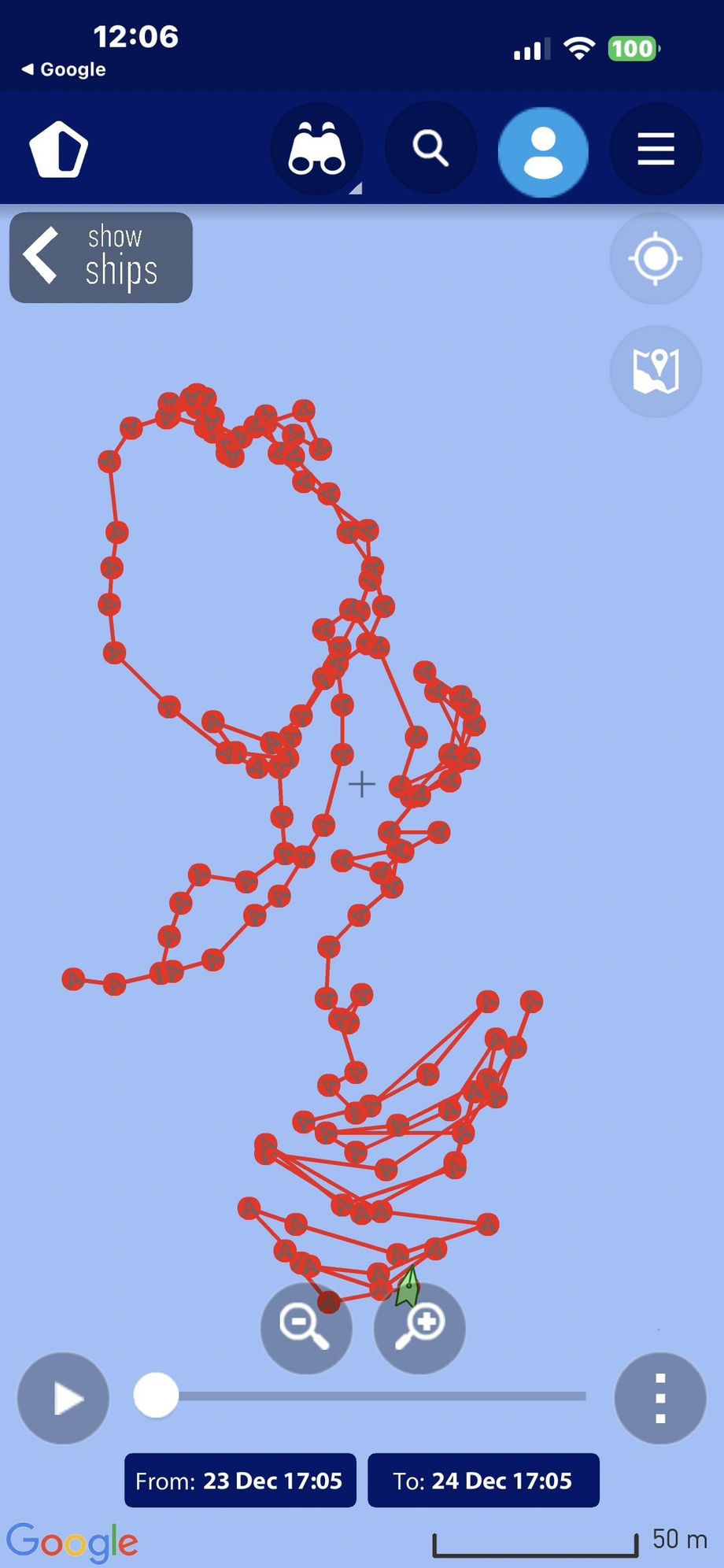Center map on my location
The height and width of the screenshot is (1568, 724).
pyautogui.click(x=656, y=258)
